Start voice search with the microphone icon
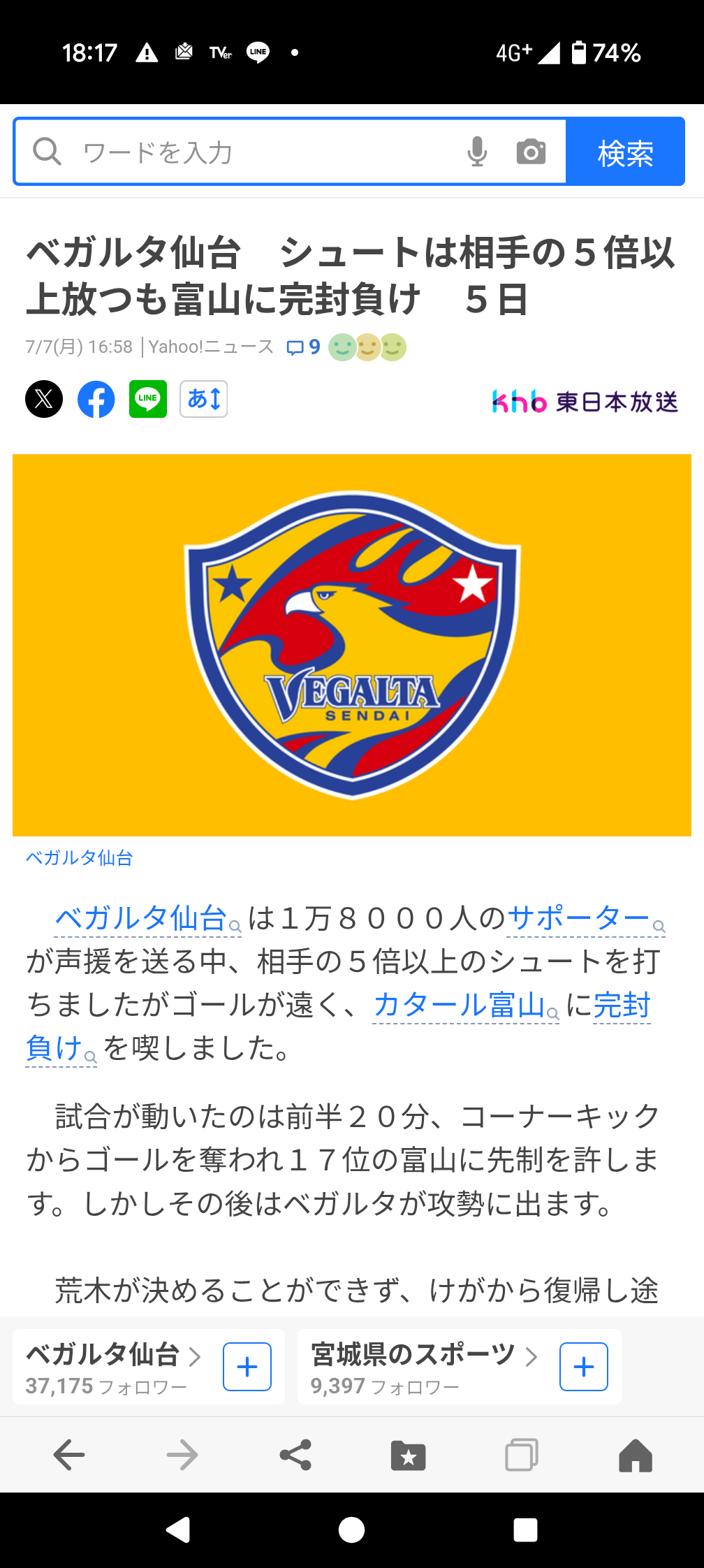Viewport: 704px width, 1568px height. [x=477, y=152]
